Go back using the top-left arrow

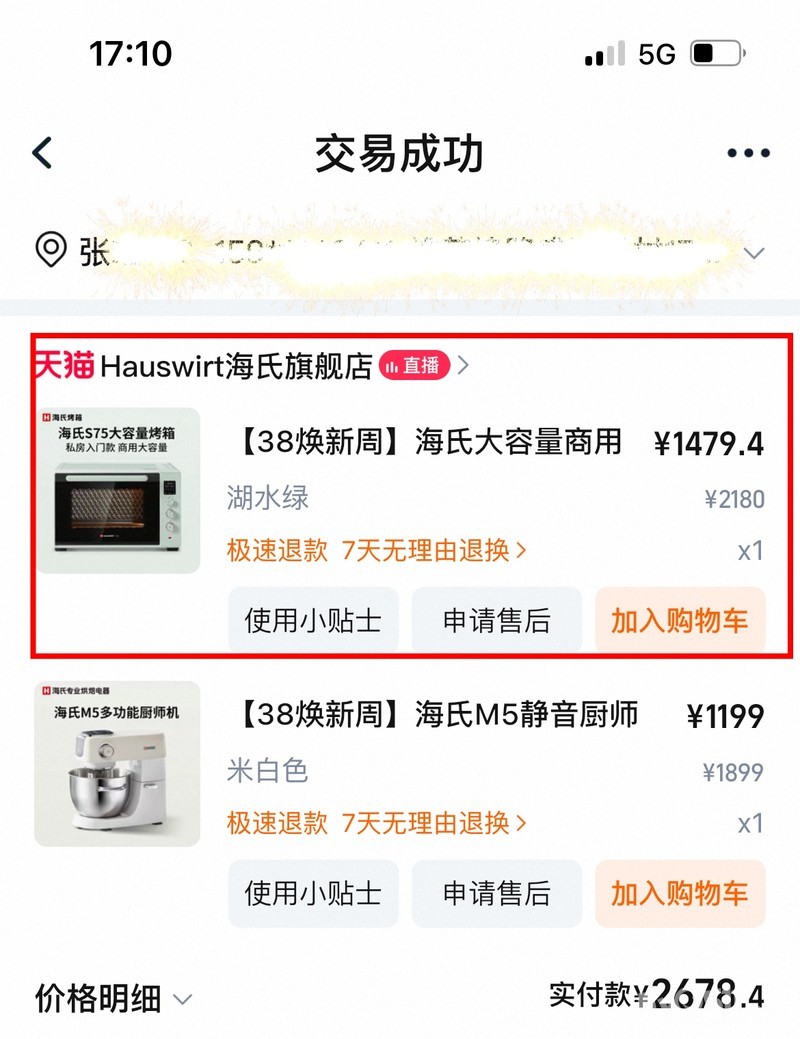(42, 153)
